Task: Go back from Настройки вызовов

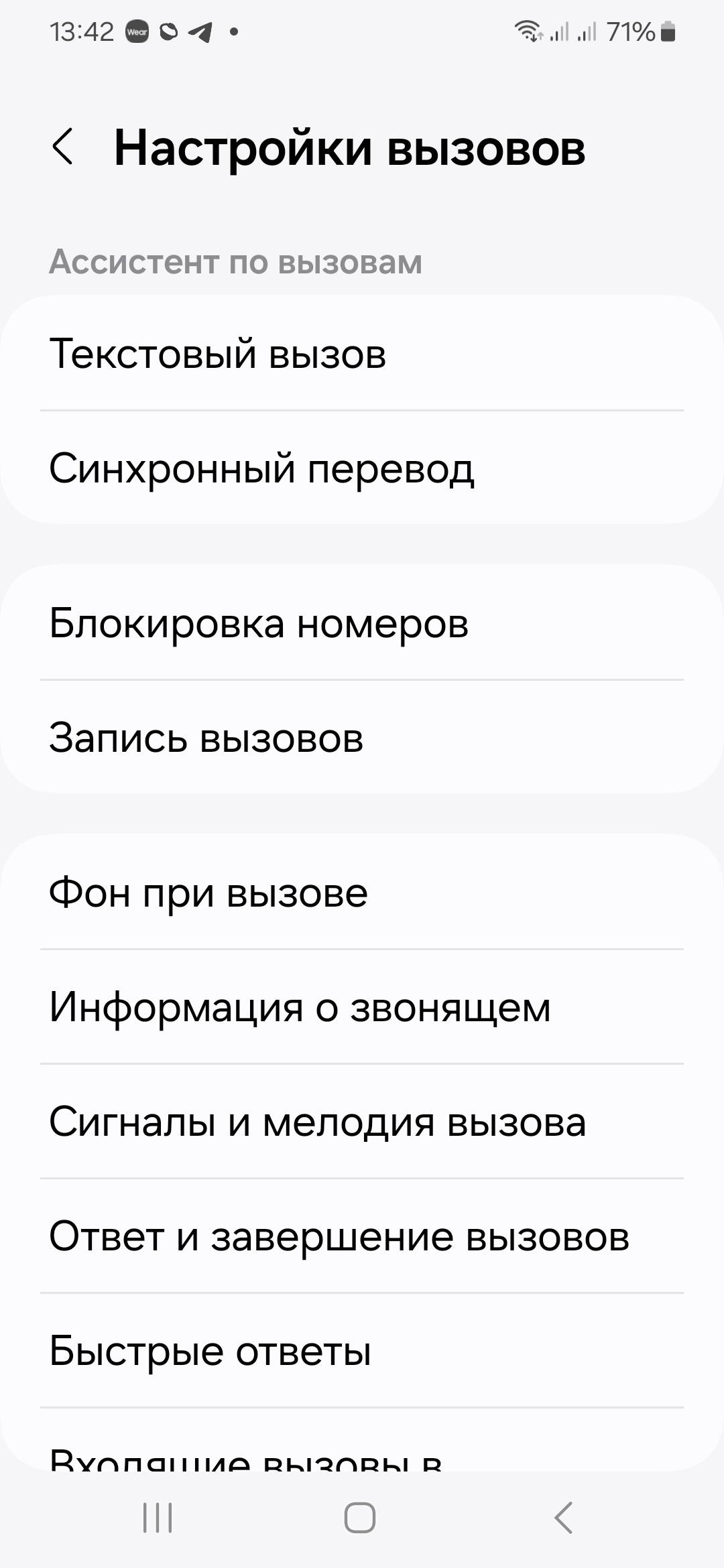Action: [x=63, y=147]
